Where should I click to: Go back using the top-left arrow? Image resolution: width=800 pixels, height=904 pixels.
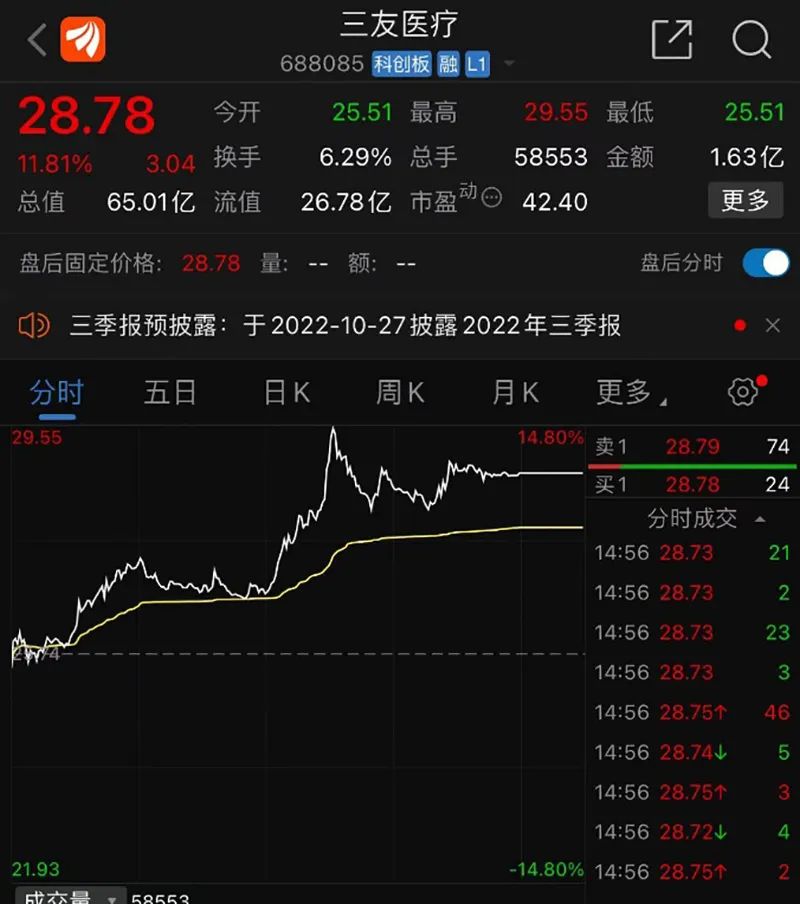tap(37, 41)
